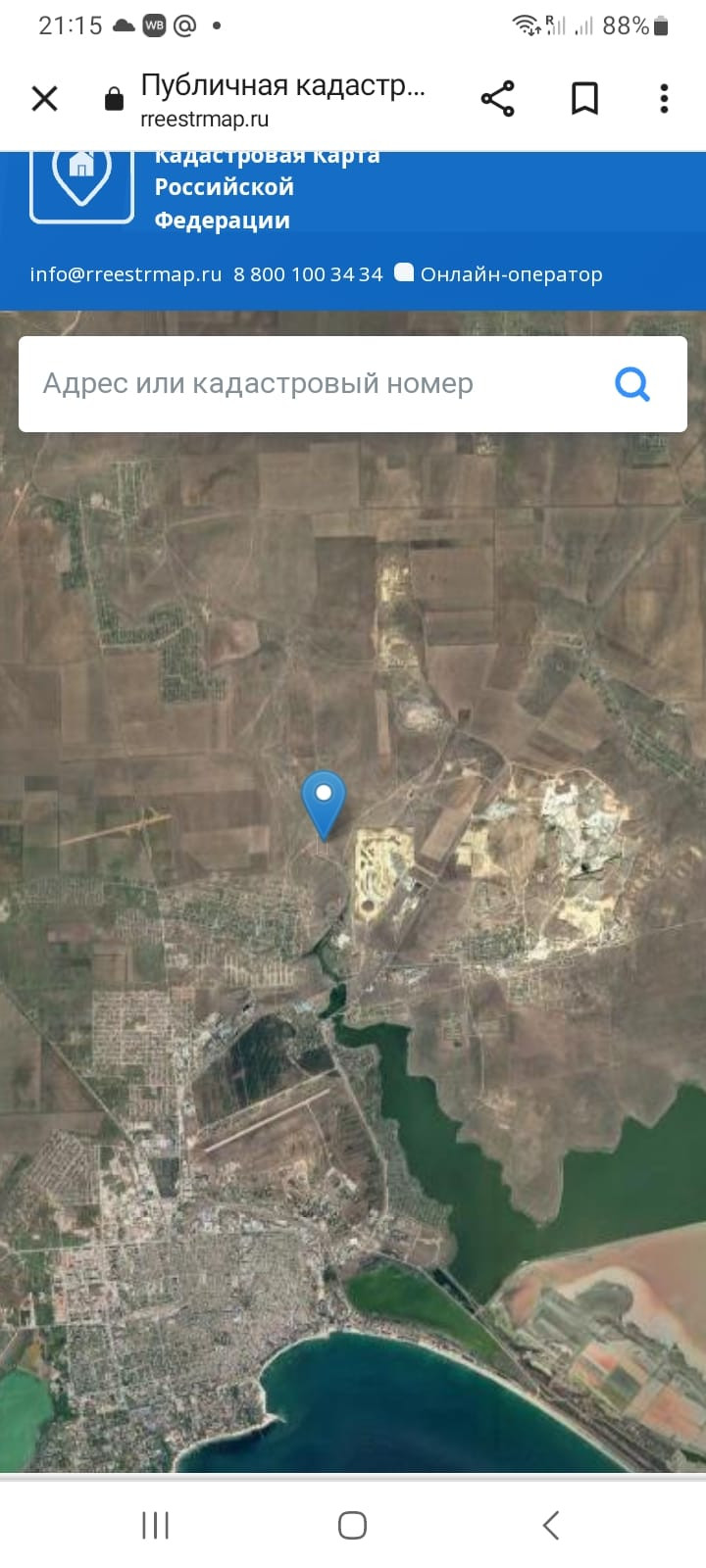Go to the phone home screen
706x1568 pixels.
pyautogui.click(x=352, y=1525)
